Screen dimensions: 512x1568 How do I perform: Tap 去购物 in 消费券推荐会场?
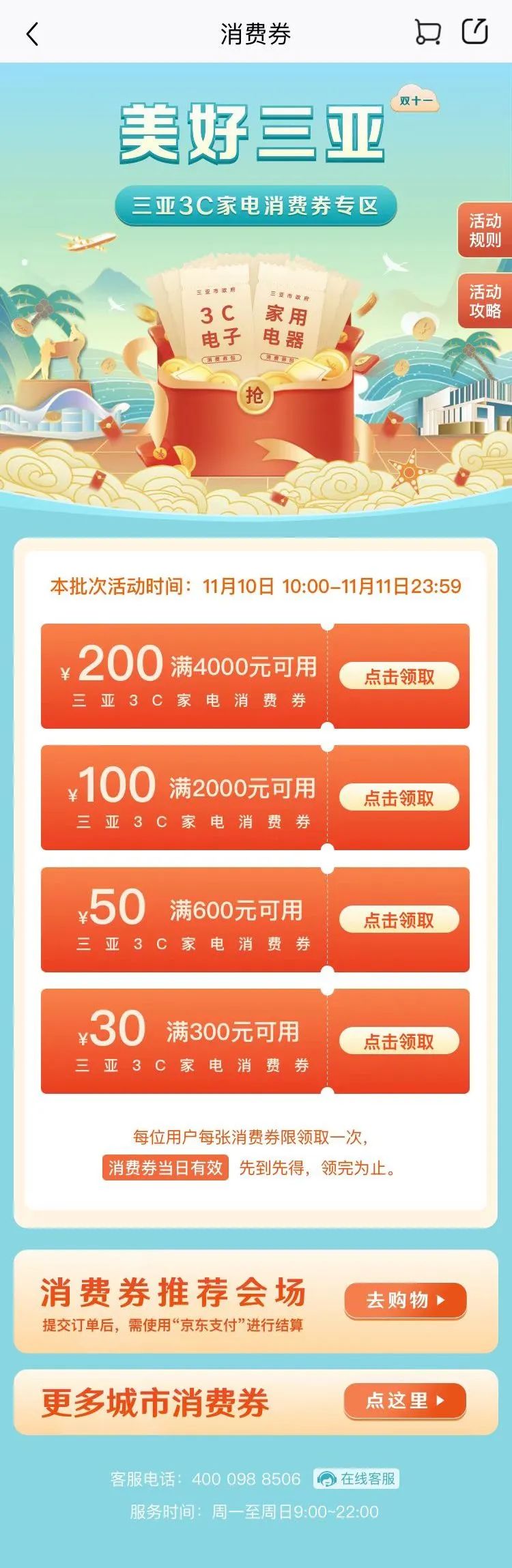[406, 1300]
